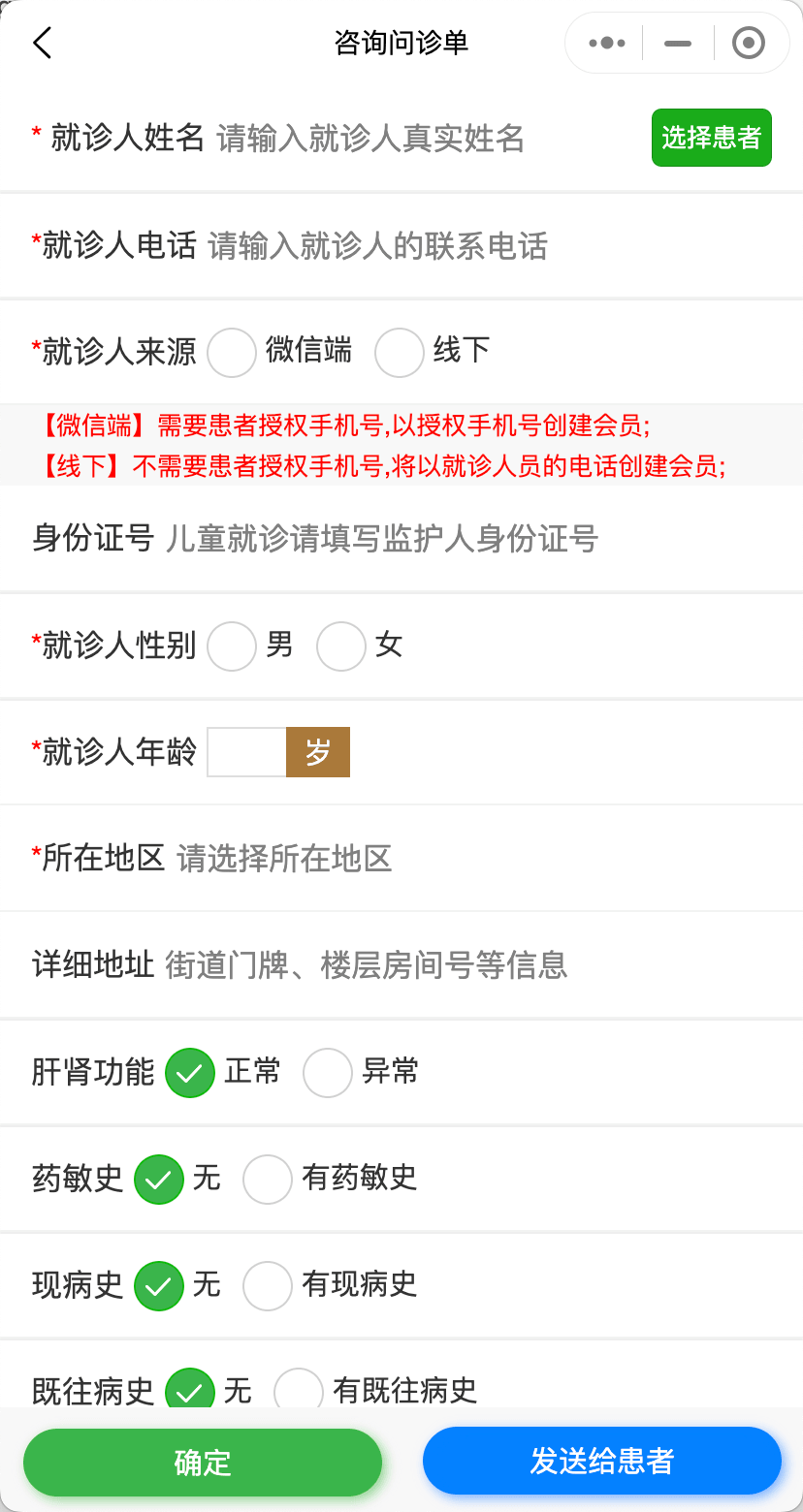This screenshot has height=1512, width=803.
Task: Minimize the mini program
Action: [678, 43]
